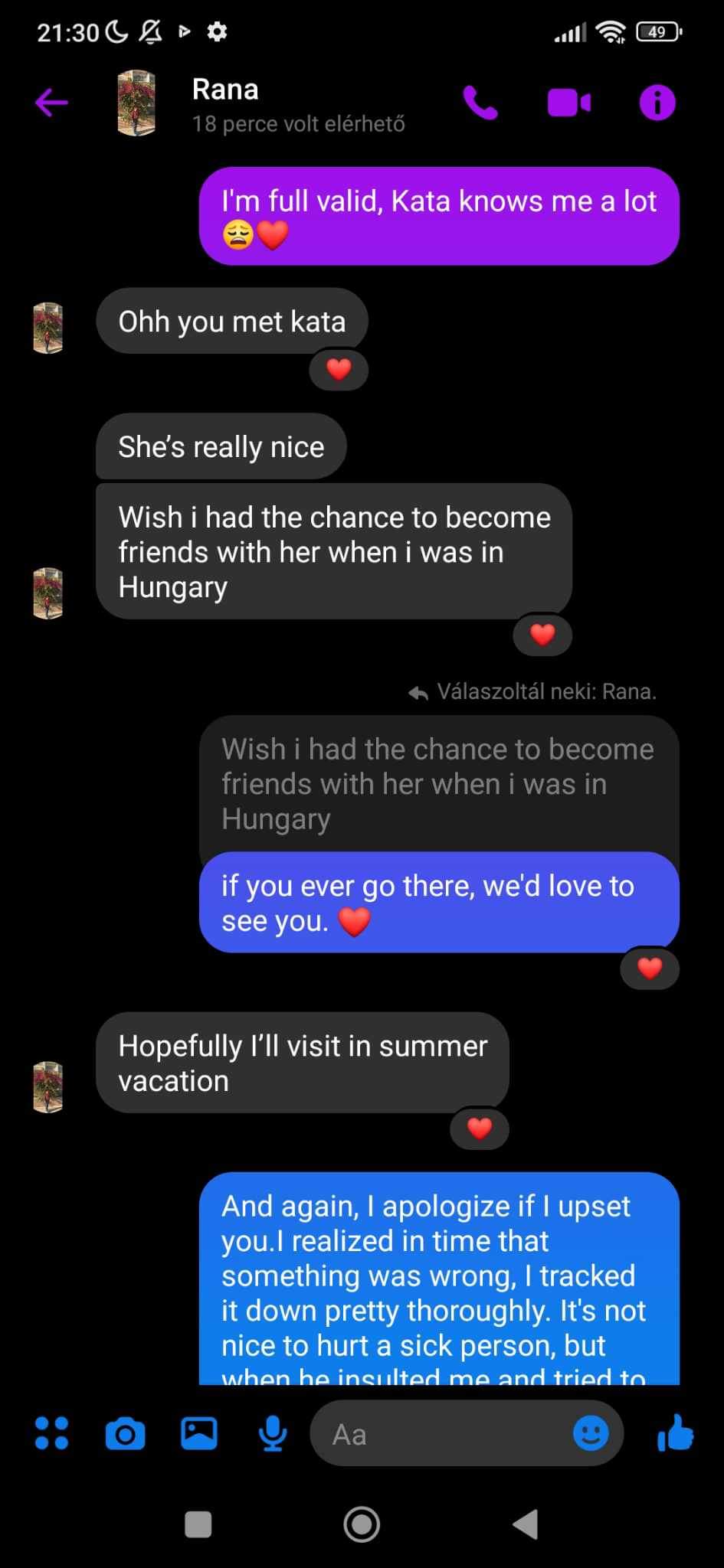Open Rana's profile from header name
Image resolution: width=724 pixels, height=1568 pixels.
tap(225, 90)
